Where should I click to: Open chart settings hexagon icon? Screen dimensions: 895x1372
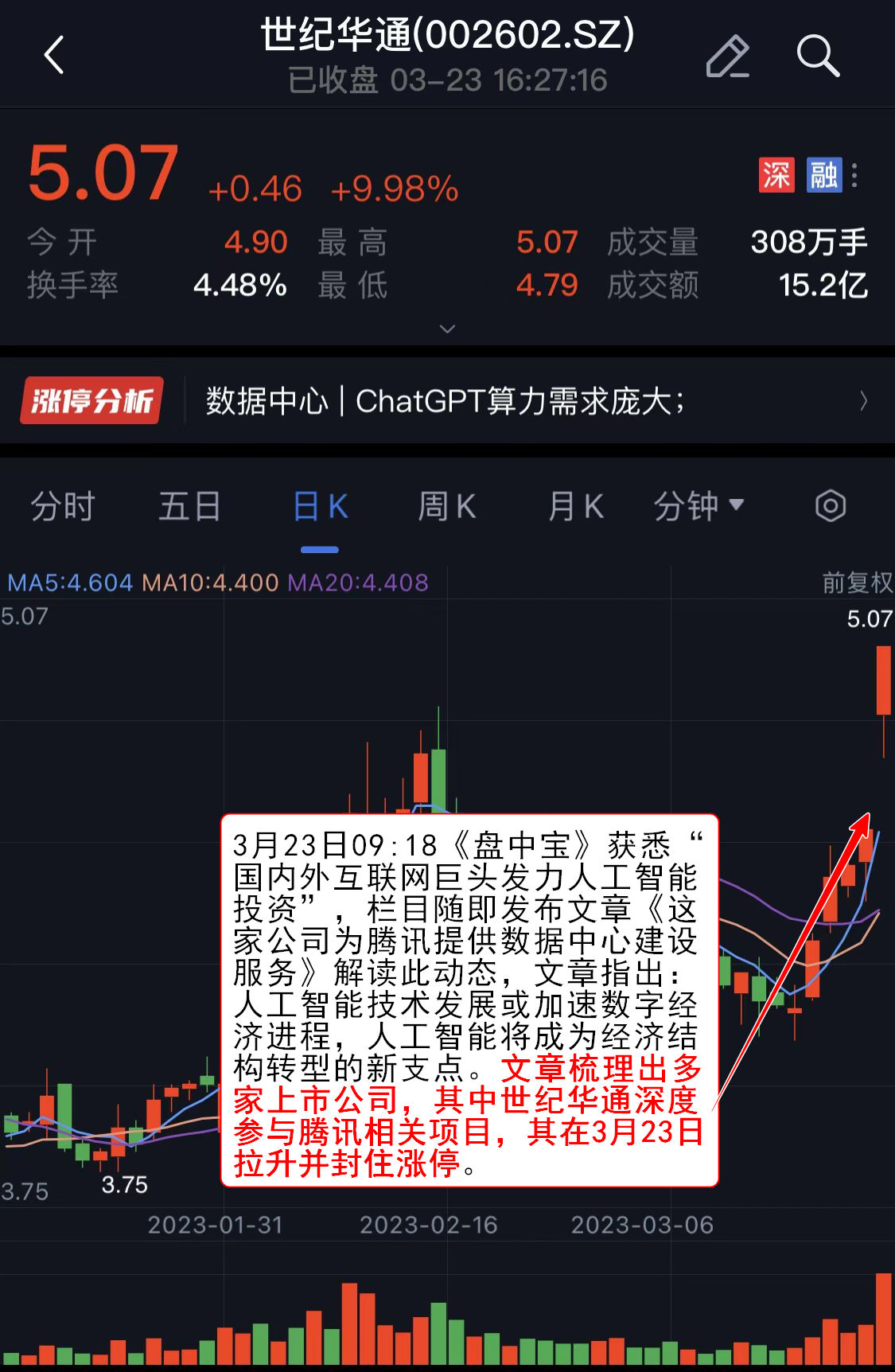point(830,506)
